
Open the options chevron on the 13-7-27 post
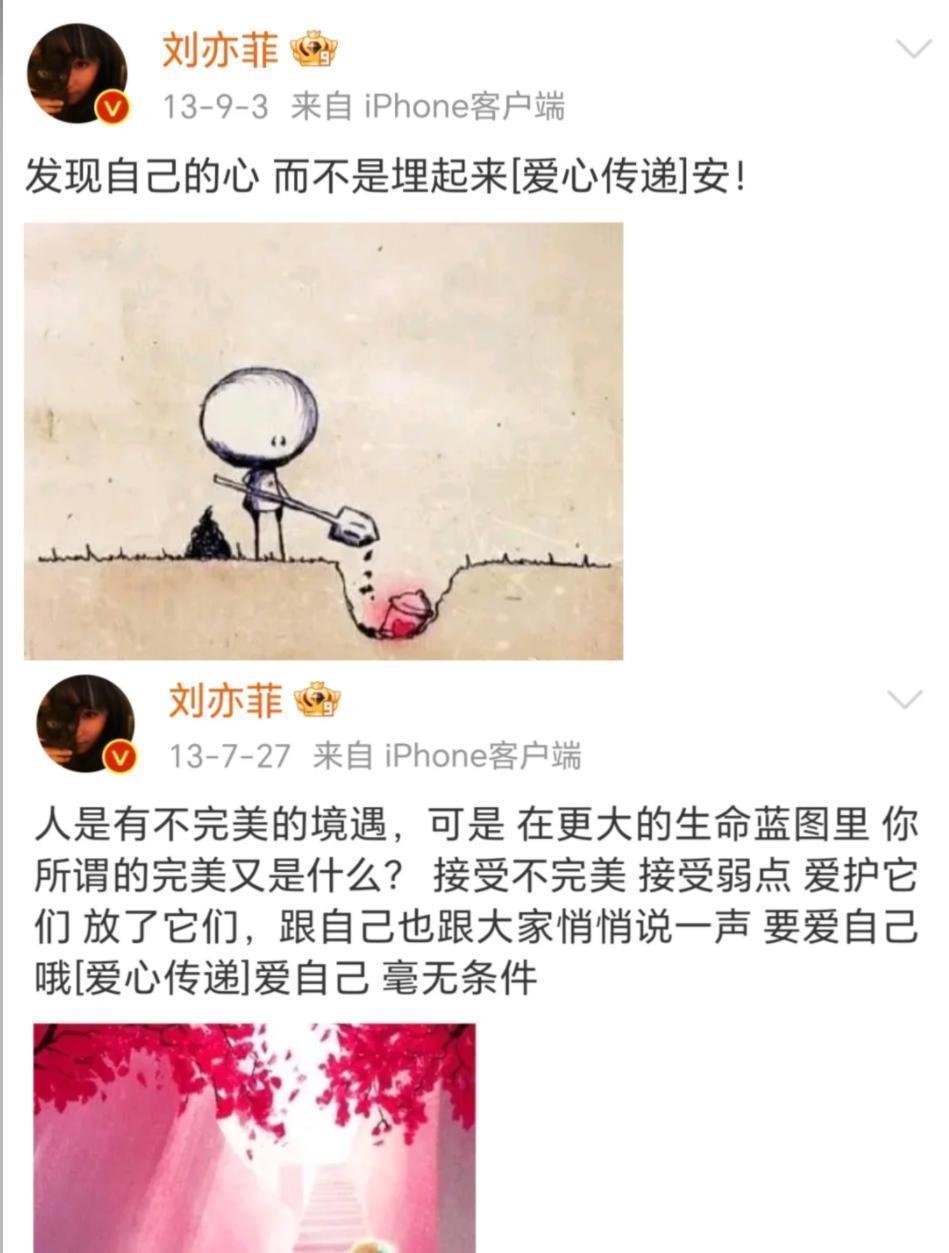[904, 699]
